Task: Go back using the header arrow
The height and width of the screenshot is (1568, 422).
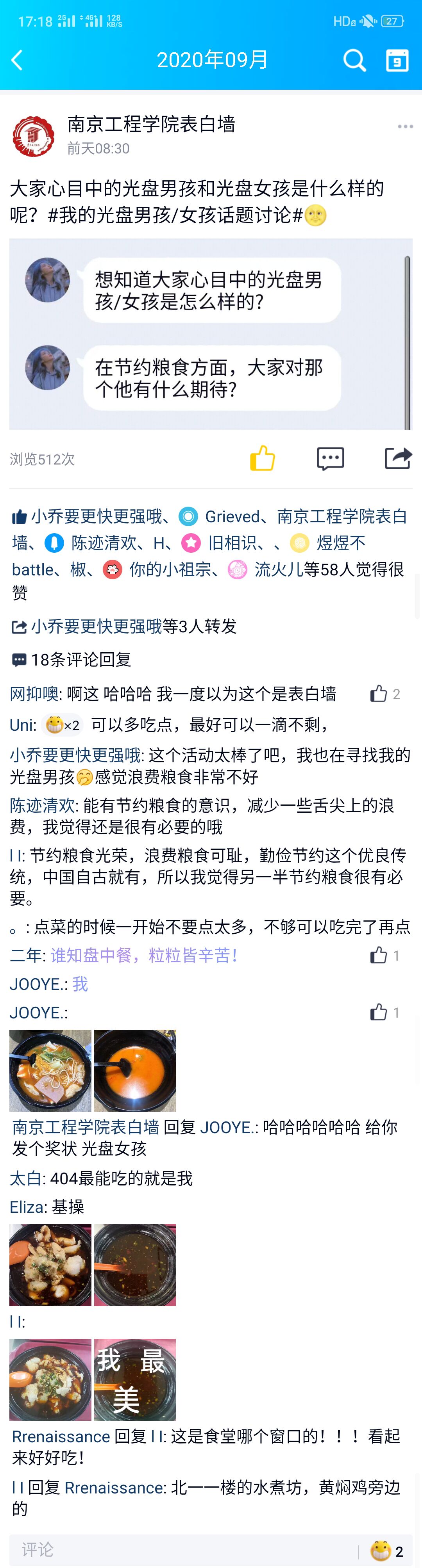Action: 17,60
